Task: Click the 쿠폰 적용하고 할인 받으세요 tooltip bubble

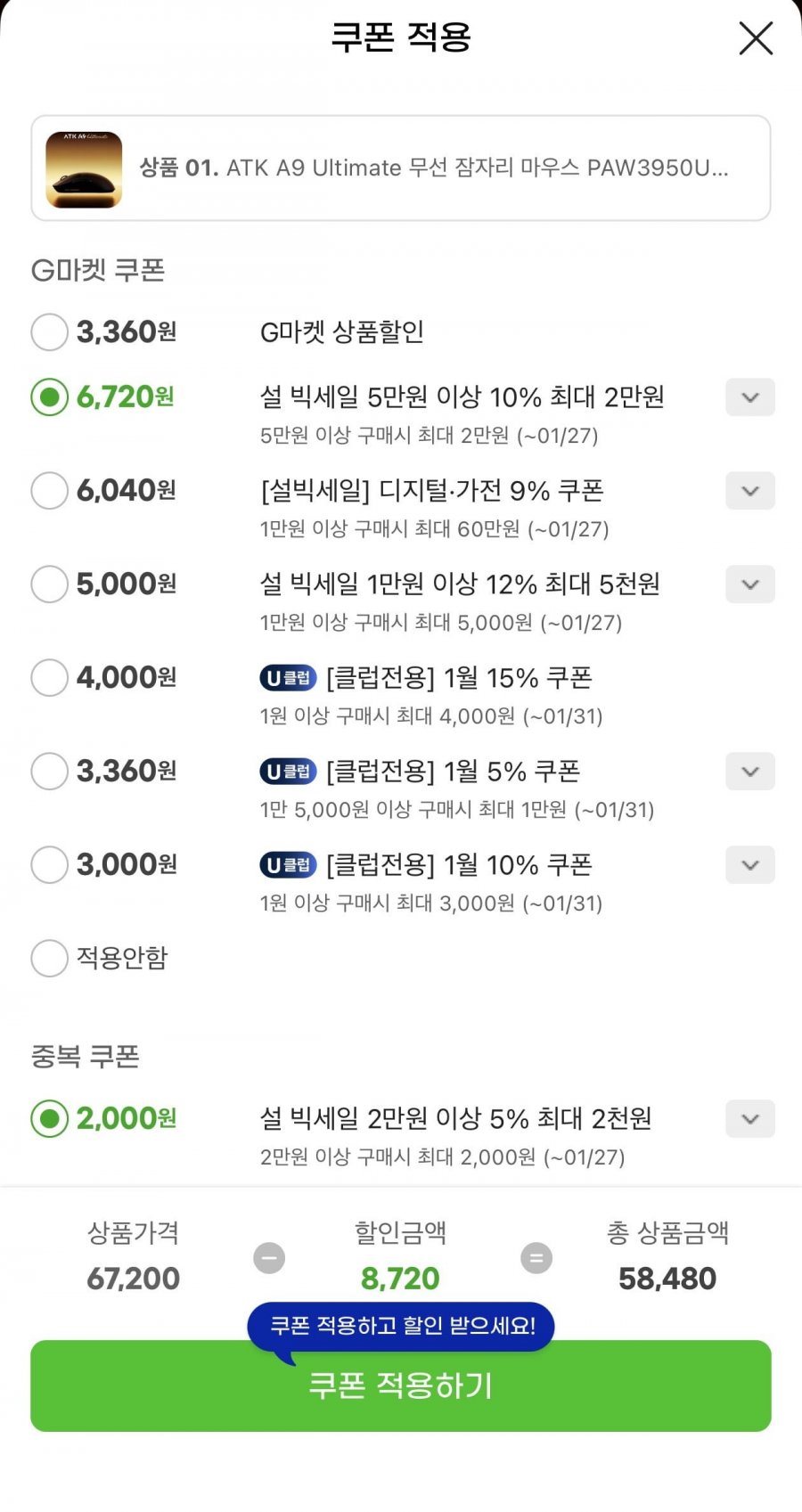Action: point(399,1327)
